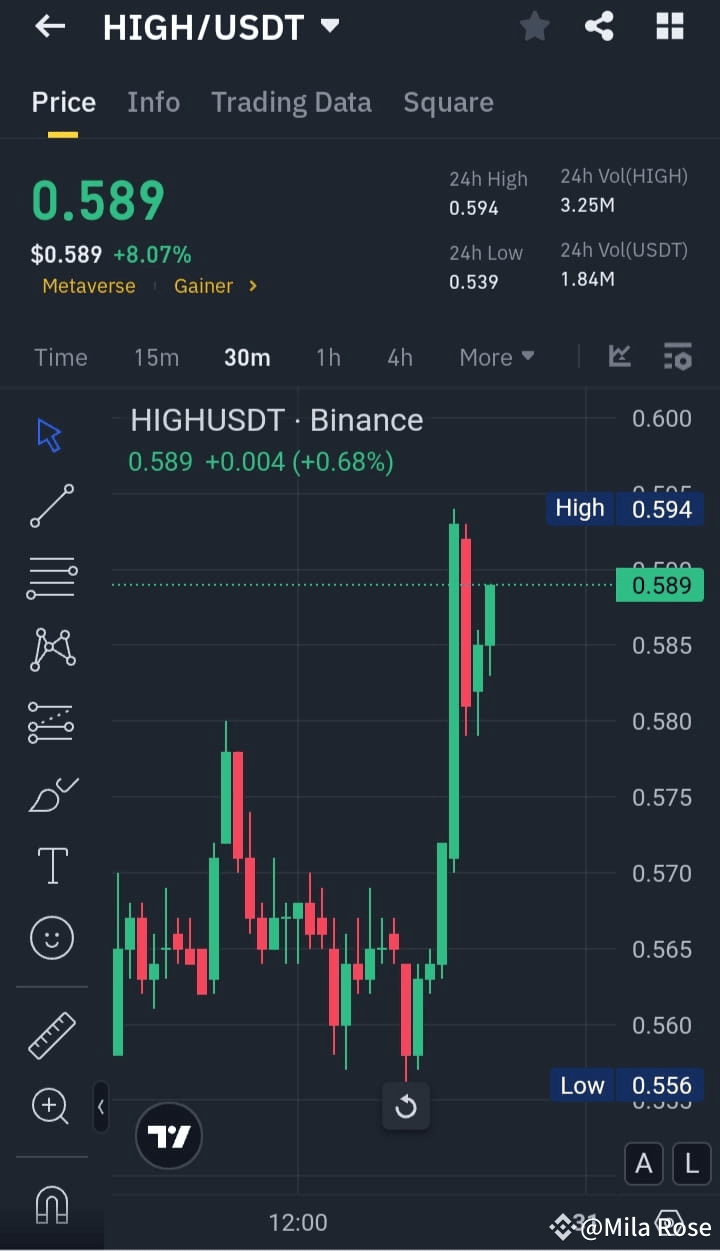Open the horizontal lines drawing tool
Viewport: 720px width, 1251px height.
[x=50, y=578]
